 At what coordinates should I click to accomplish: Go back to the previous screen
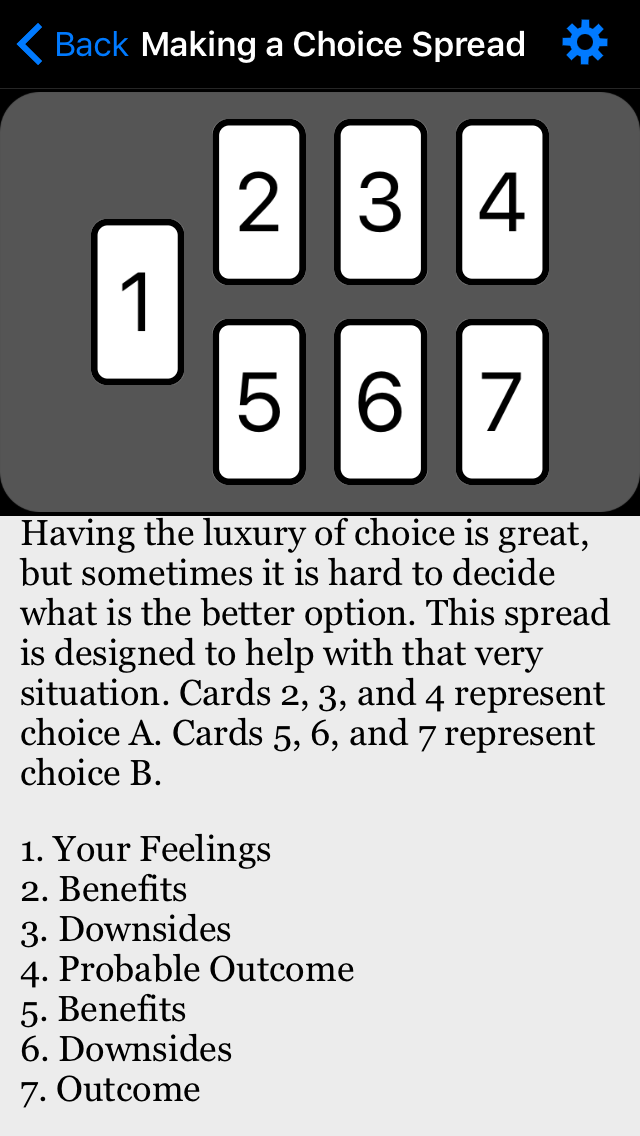pyautogui.click(x=72, y=44)
